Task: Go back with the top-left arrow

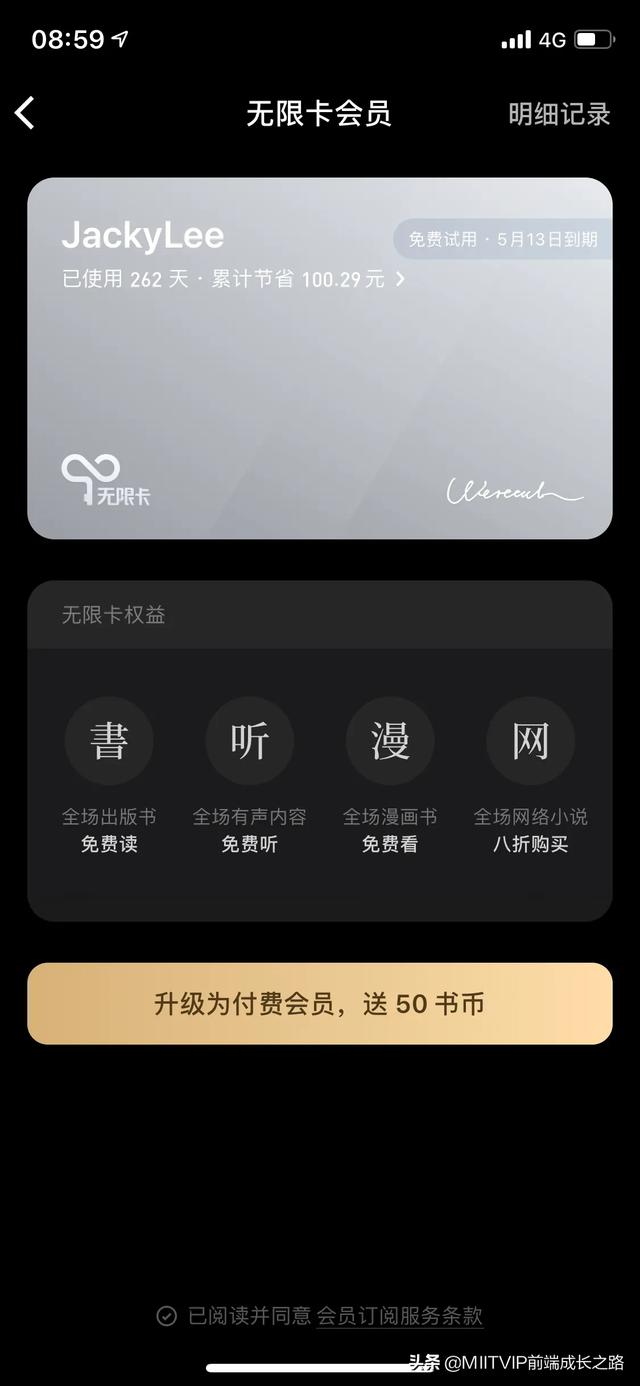Action: (x=25, y=113)
